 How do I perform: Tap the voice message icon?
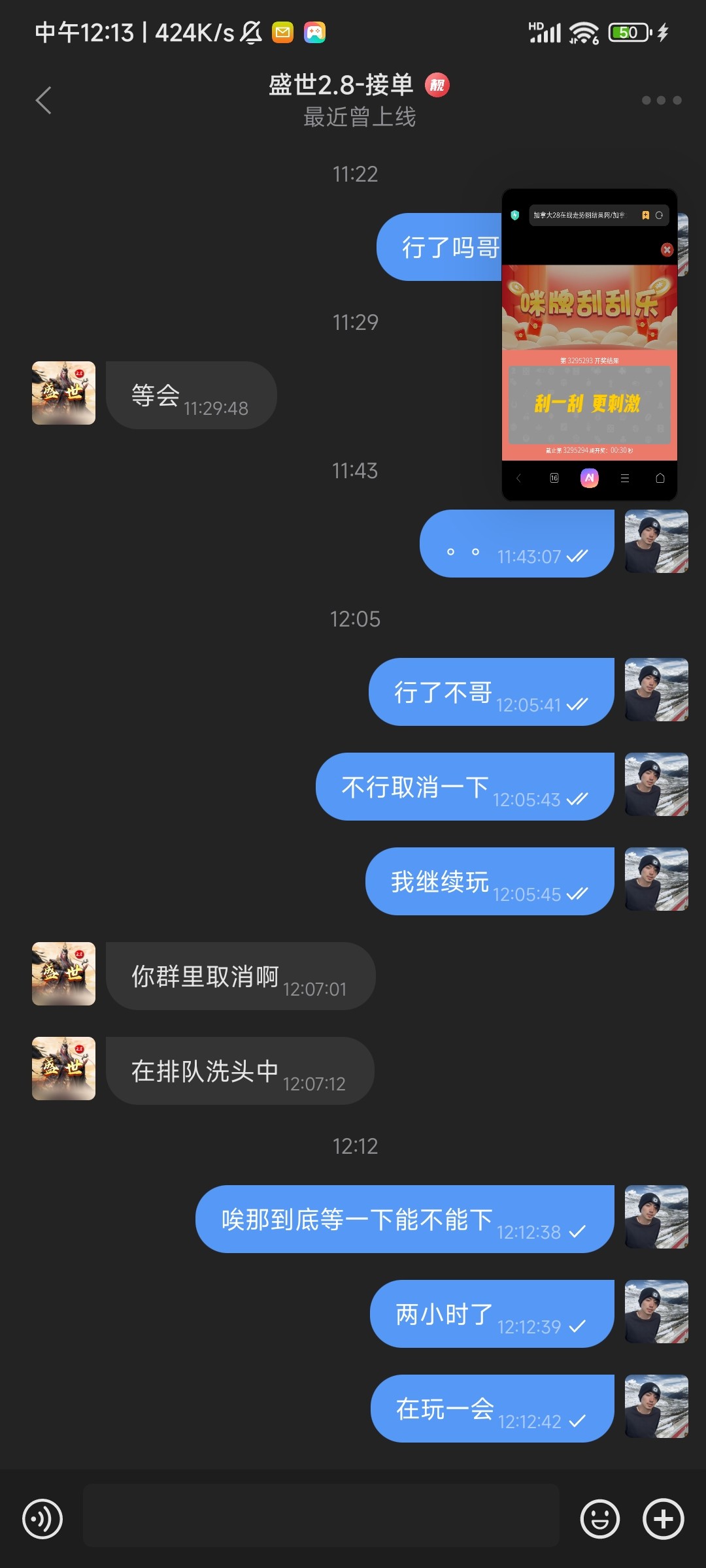tap(42, 1519)
